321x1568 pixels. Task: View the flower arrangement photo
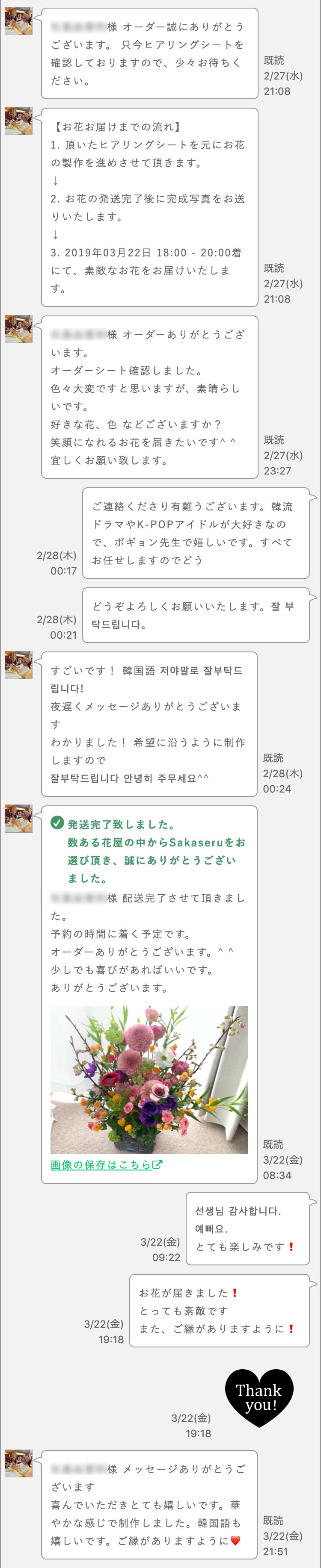(x=149, y=1080)
